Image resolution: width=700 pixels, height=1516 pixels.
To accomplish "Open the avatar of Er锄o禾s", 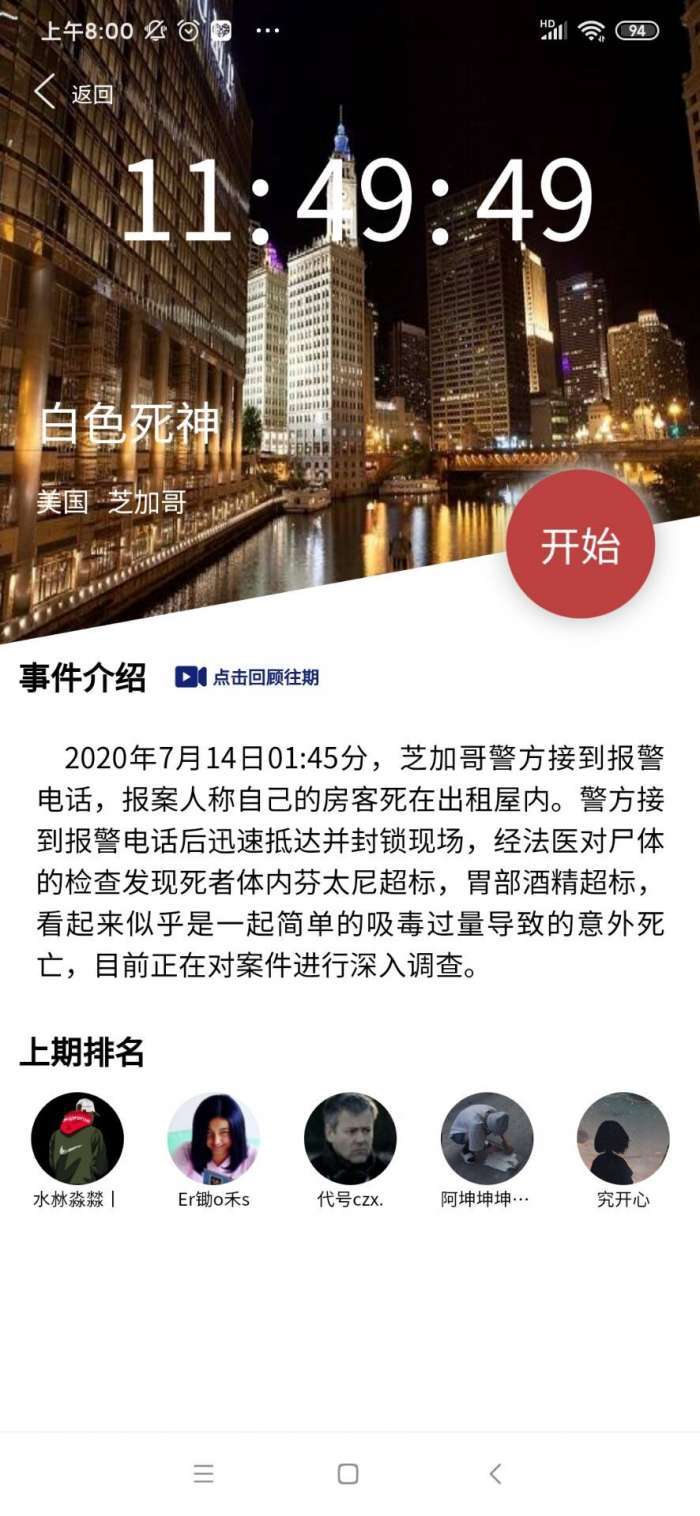I will (x=213, y=1139).
